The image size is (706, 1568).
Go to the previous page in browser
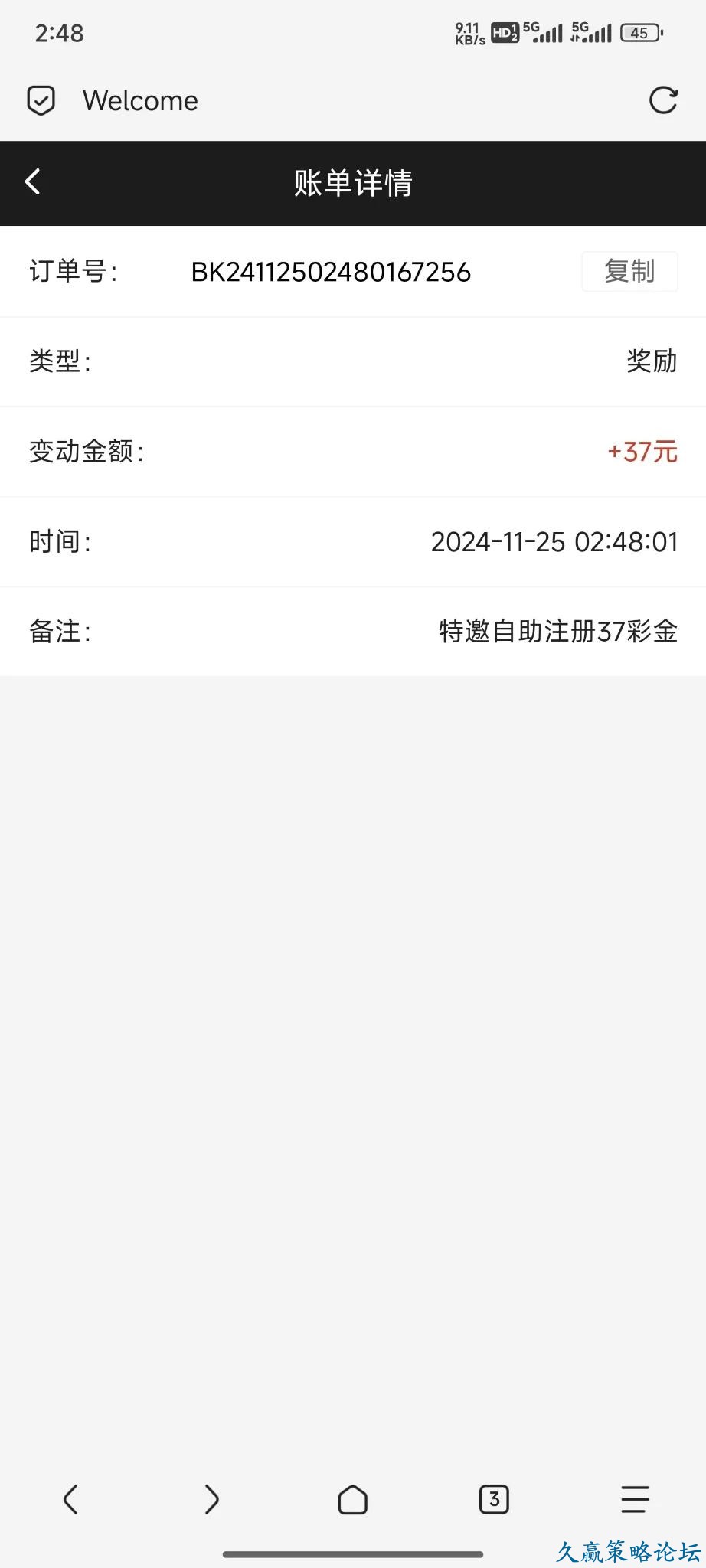70,1499
